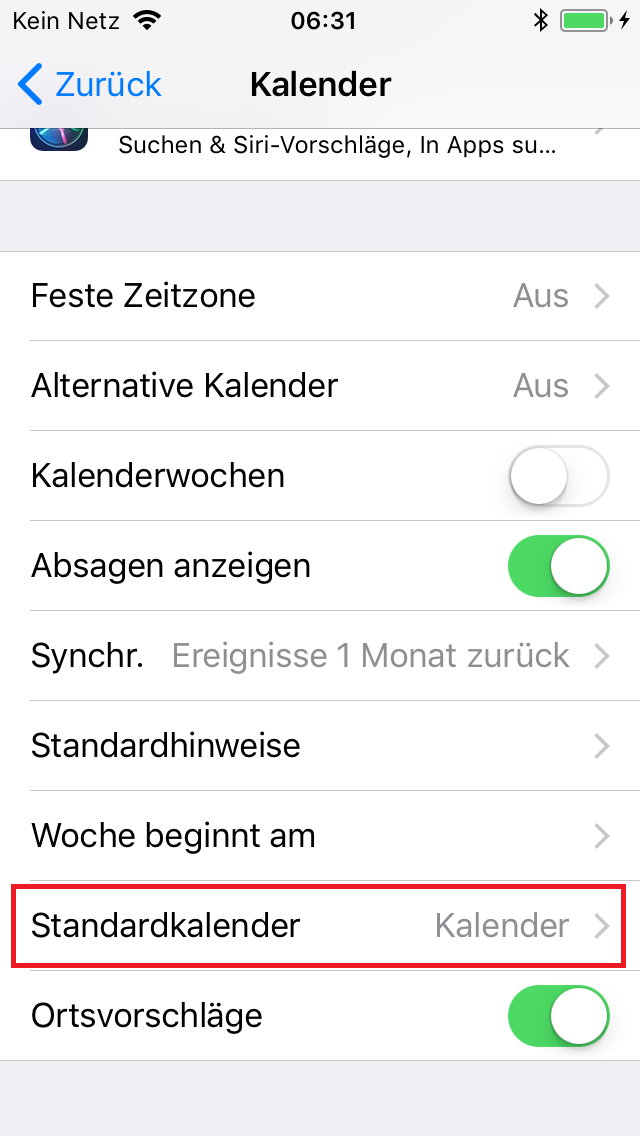Open Woche beginnt am
Screen dimensions: 640x1136
(x=320, y=836)
